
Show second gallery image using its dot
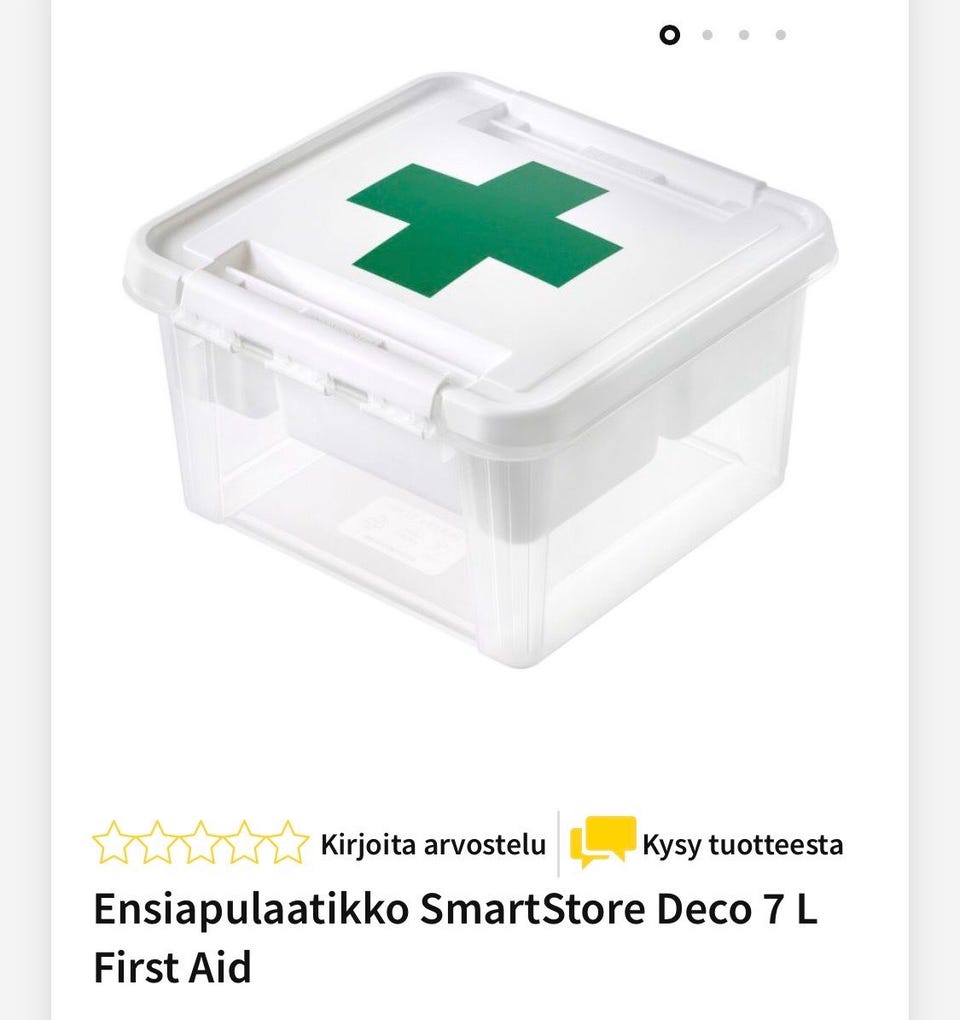tap(710, 35)
